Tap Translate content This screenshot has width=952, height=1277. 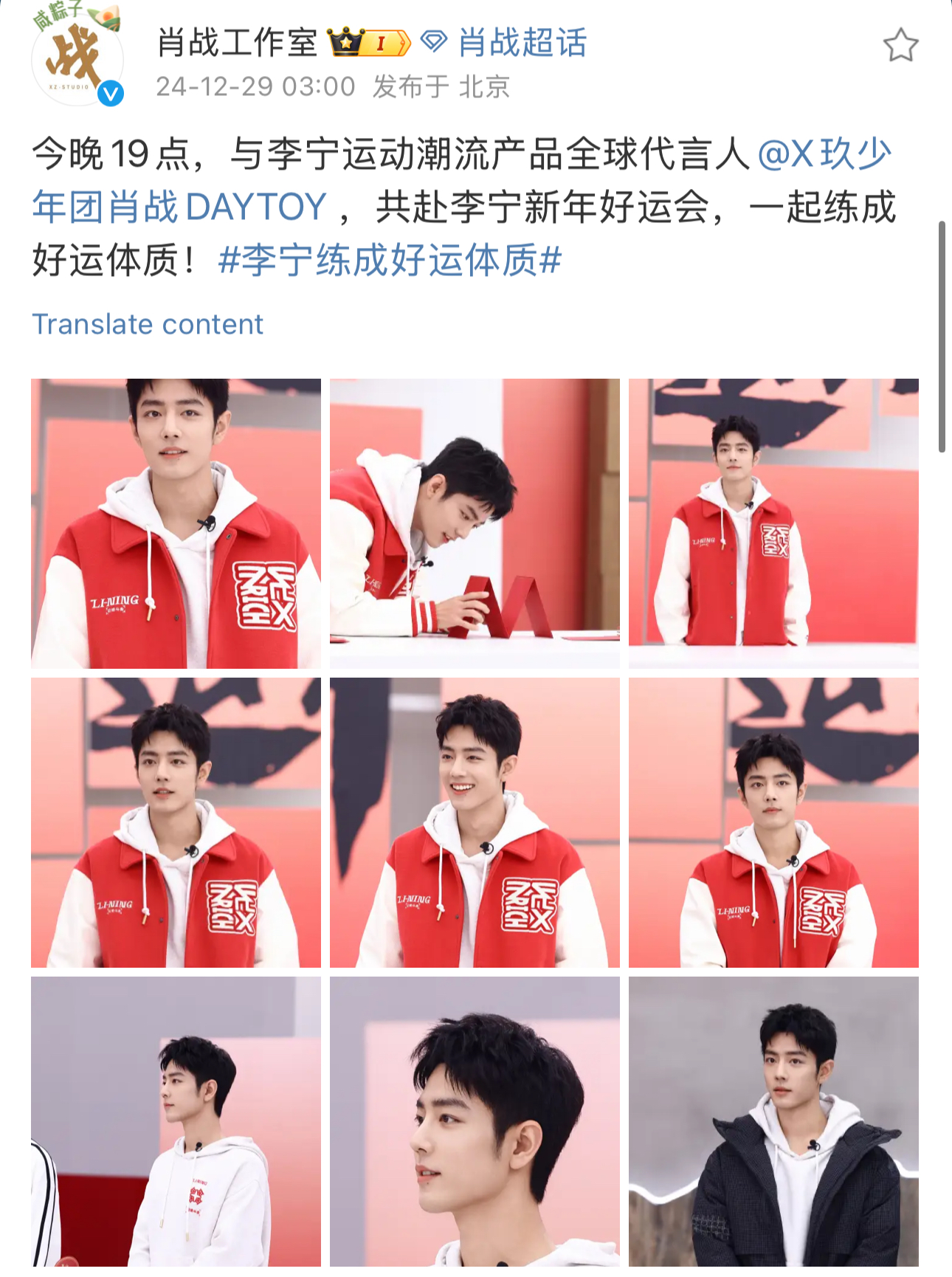pos(148,324)
